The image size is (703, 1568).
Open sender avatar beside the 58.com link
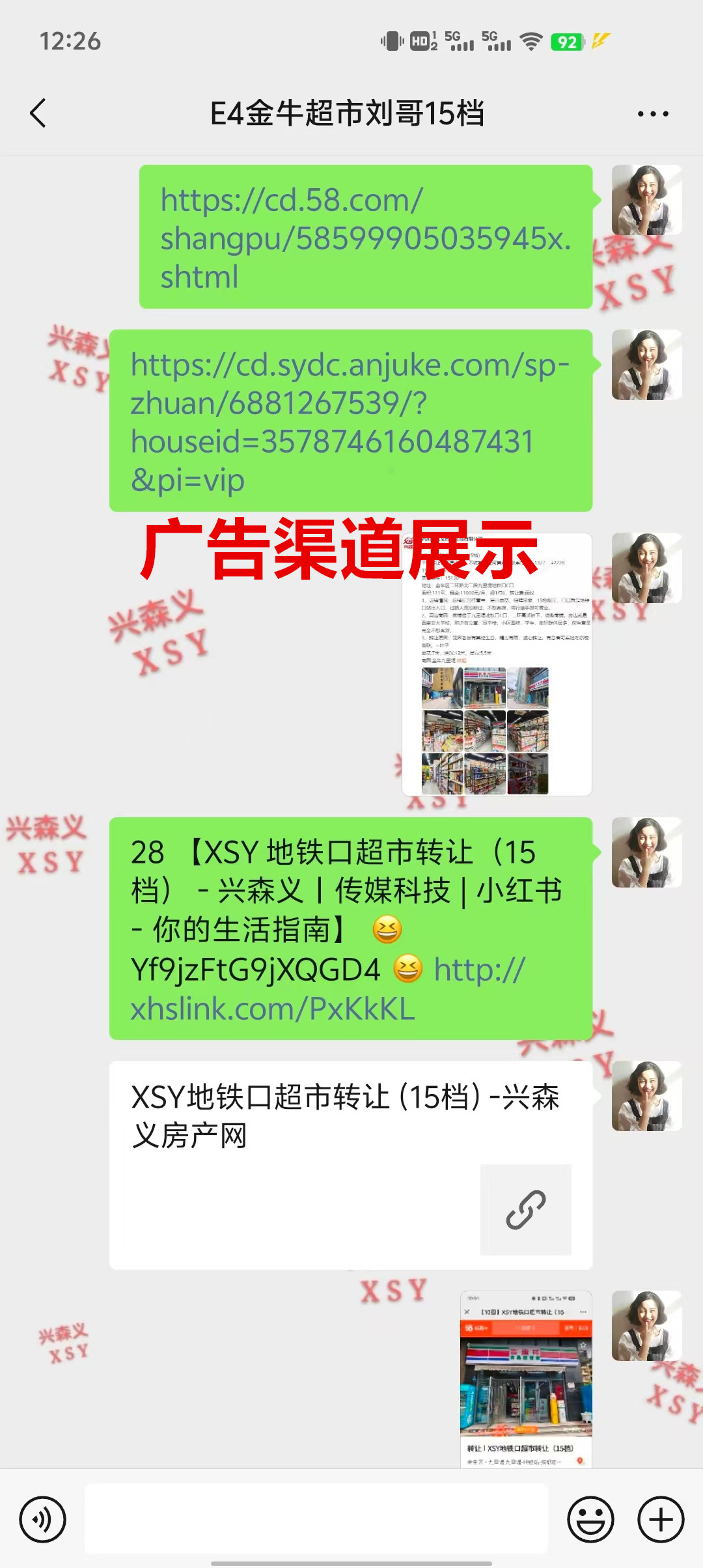pos(646,200)
